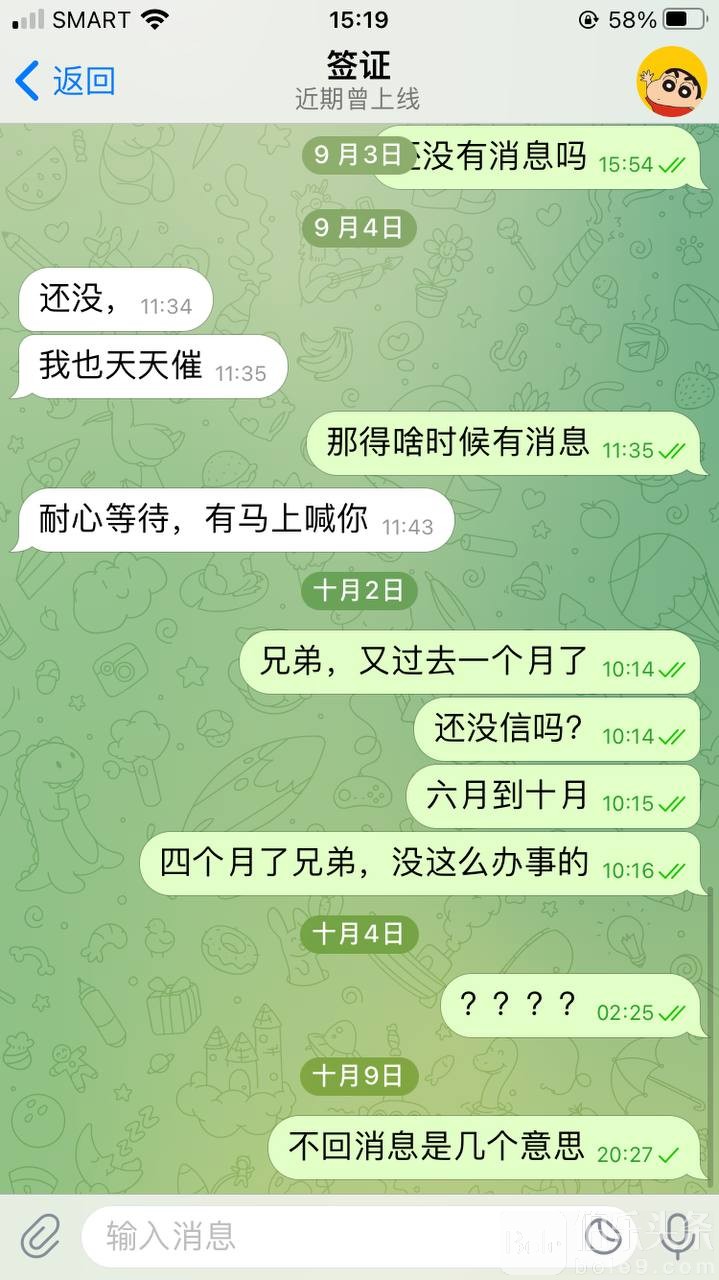Go back via the 返回 button
Image resolution: width=719 pixels, height=1280 pixels.
coord(66,82)
